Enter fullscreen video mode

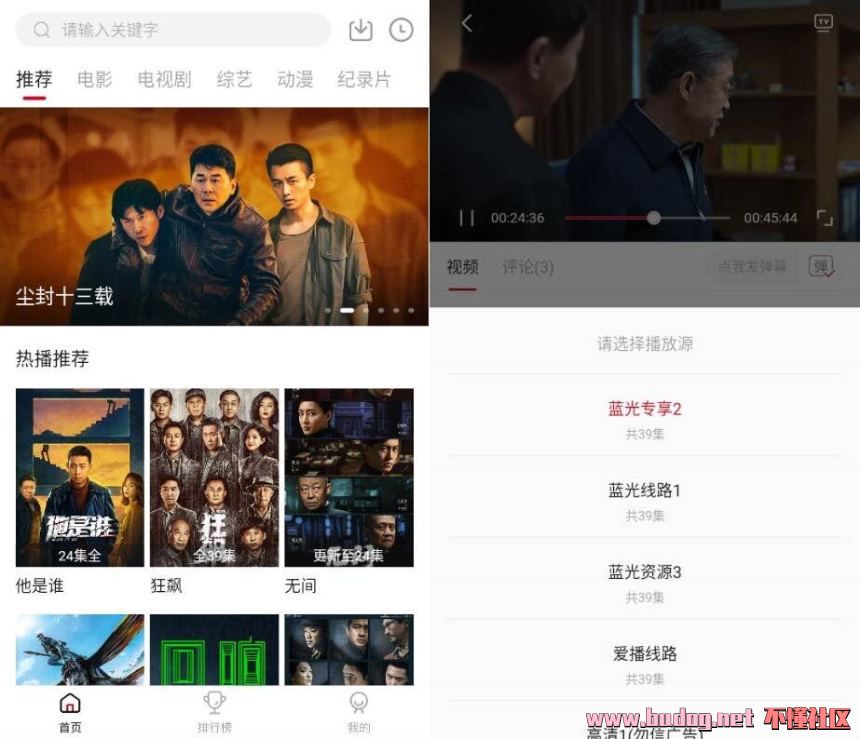[824, 218]
